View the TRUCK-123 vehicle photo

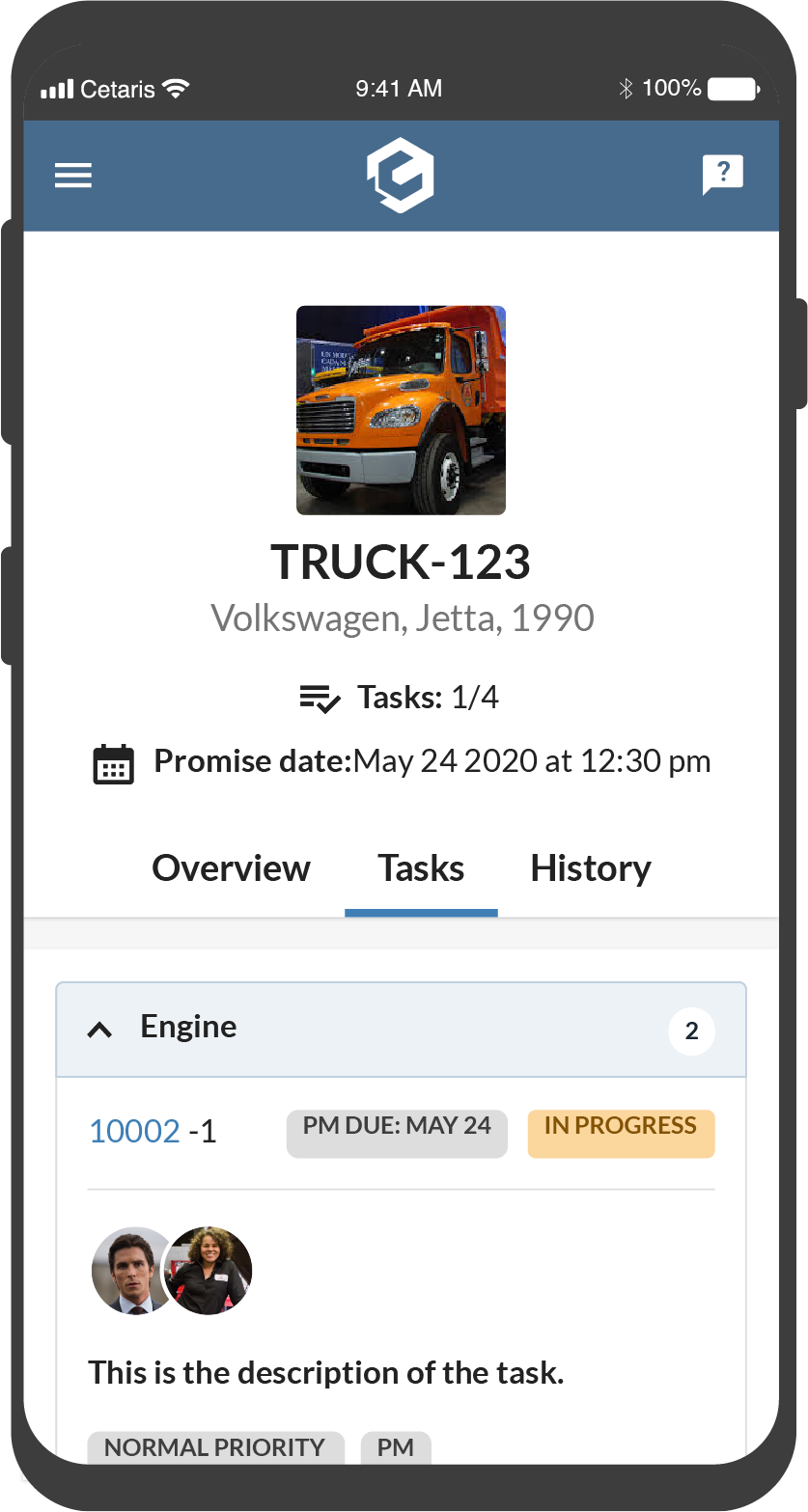[x=401, y=410]
